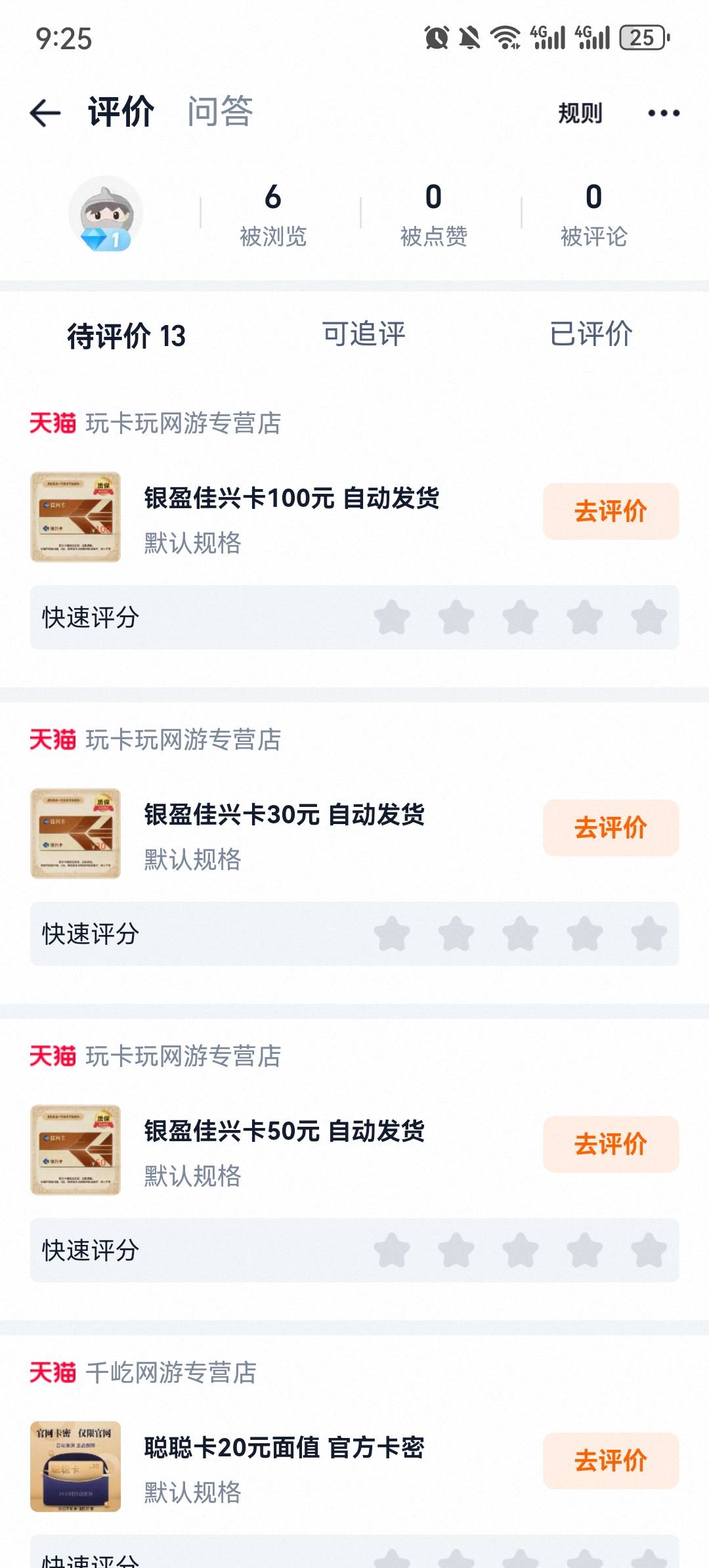Screen dimensions: 709x1568
Task: Open 玩卡玩网游专营店 above 银盈佳兴卡100元
Action: point(183,424)
